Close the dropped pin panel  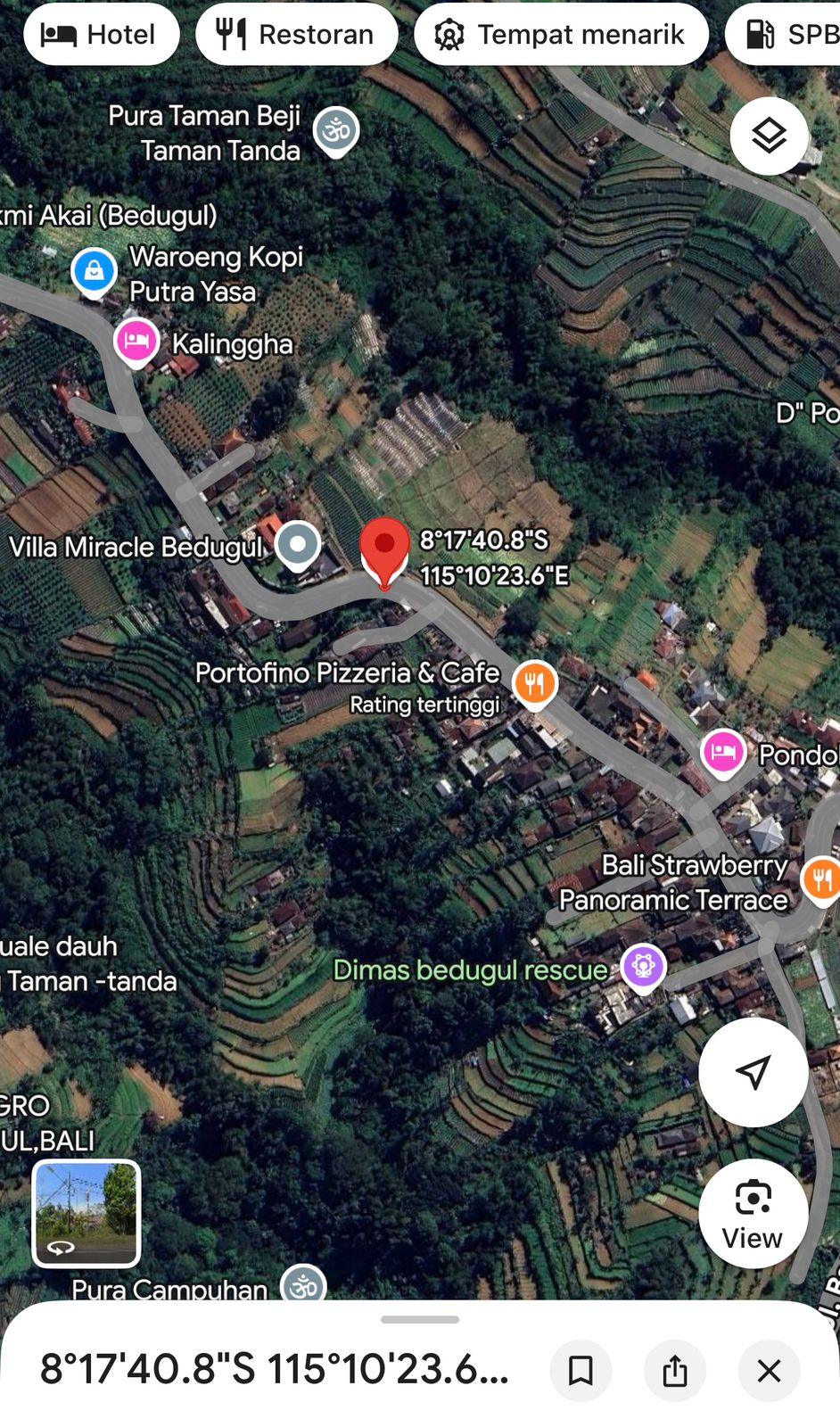769,1370
